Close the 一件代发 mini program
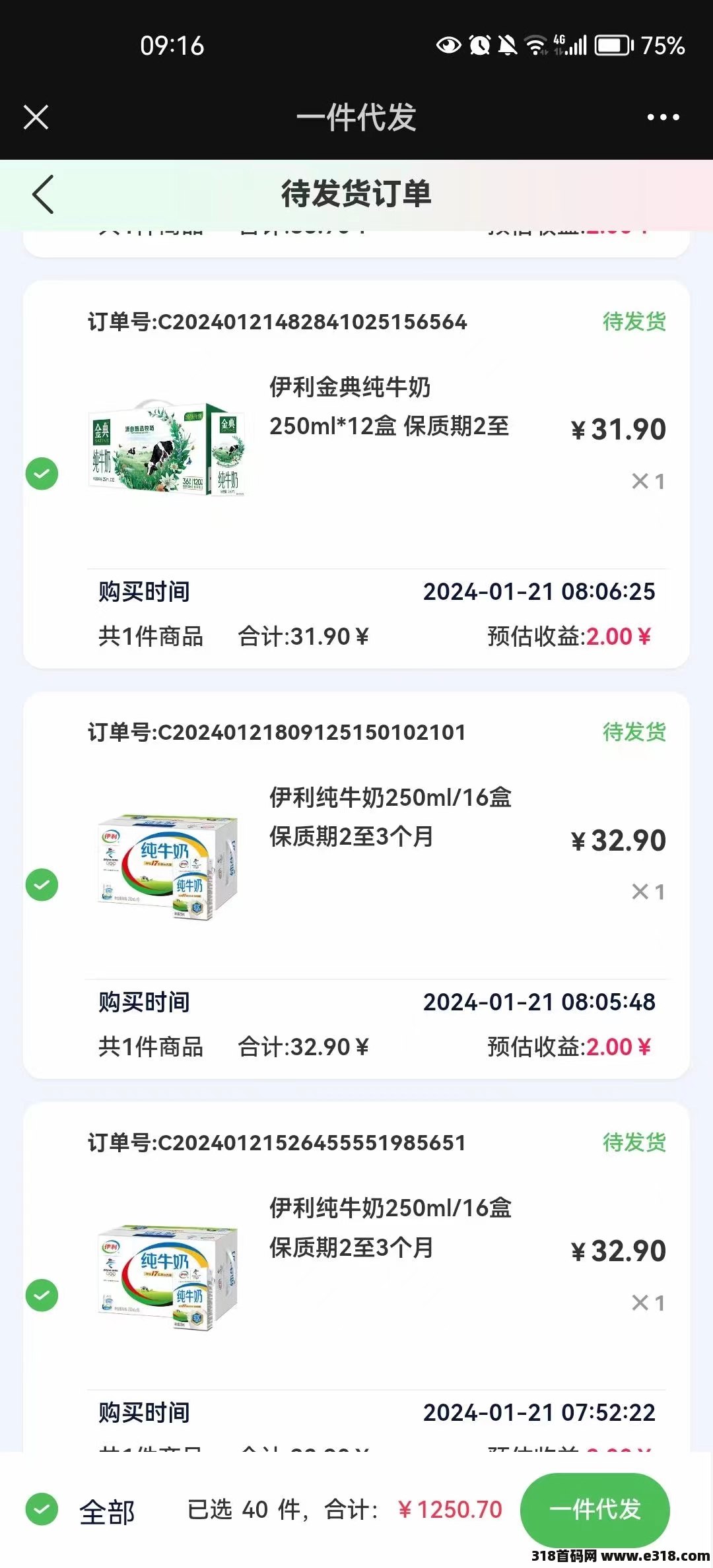 (x=36, y=117)
